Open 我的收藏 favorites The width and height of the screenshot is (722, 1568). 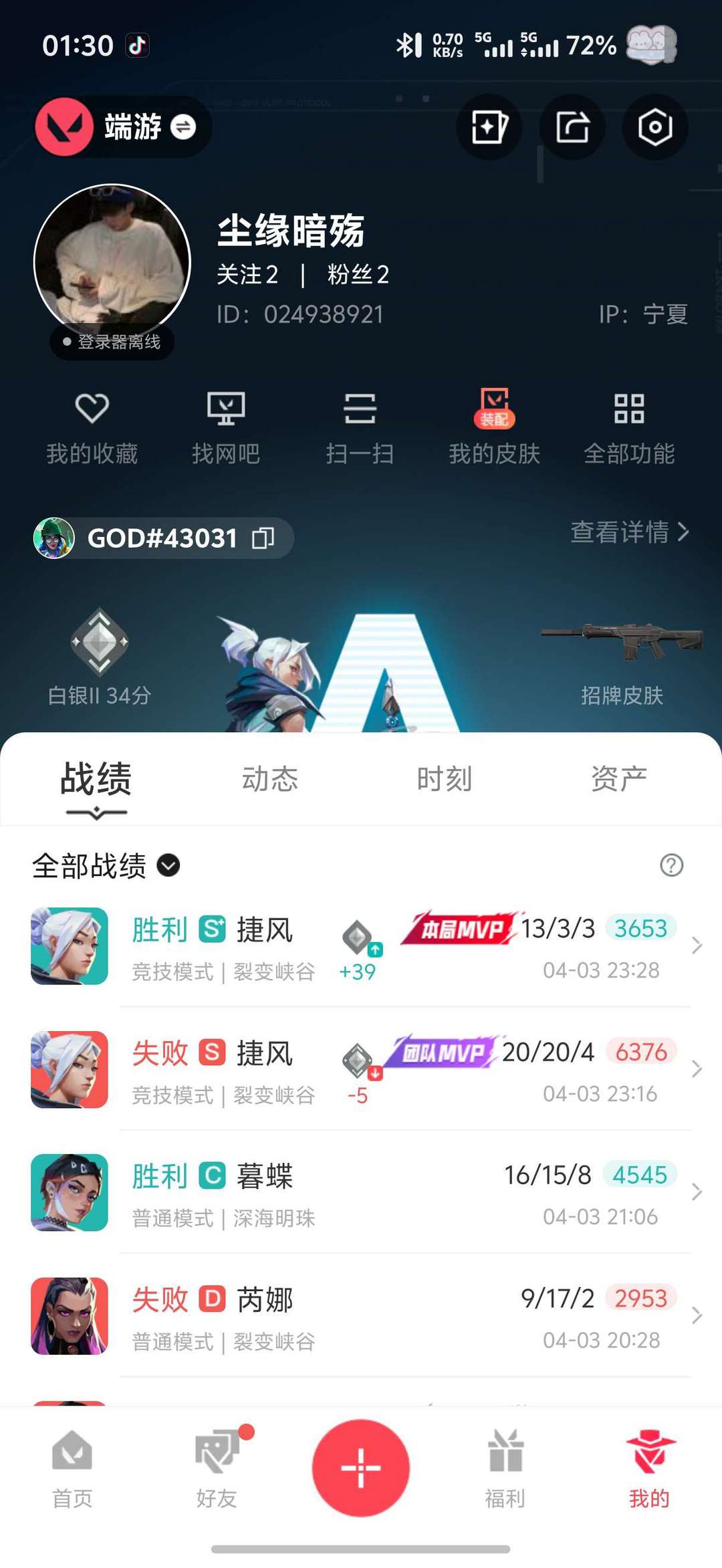[92, 428]
